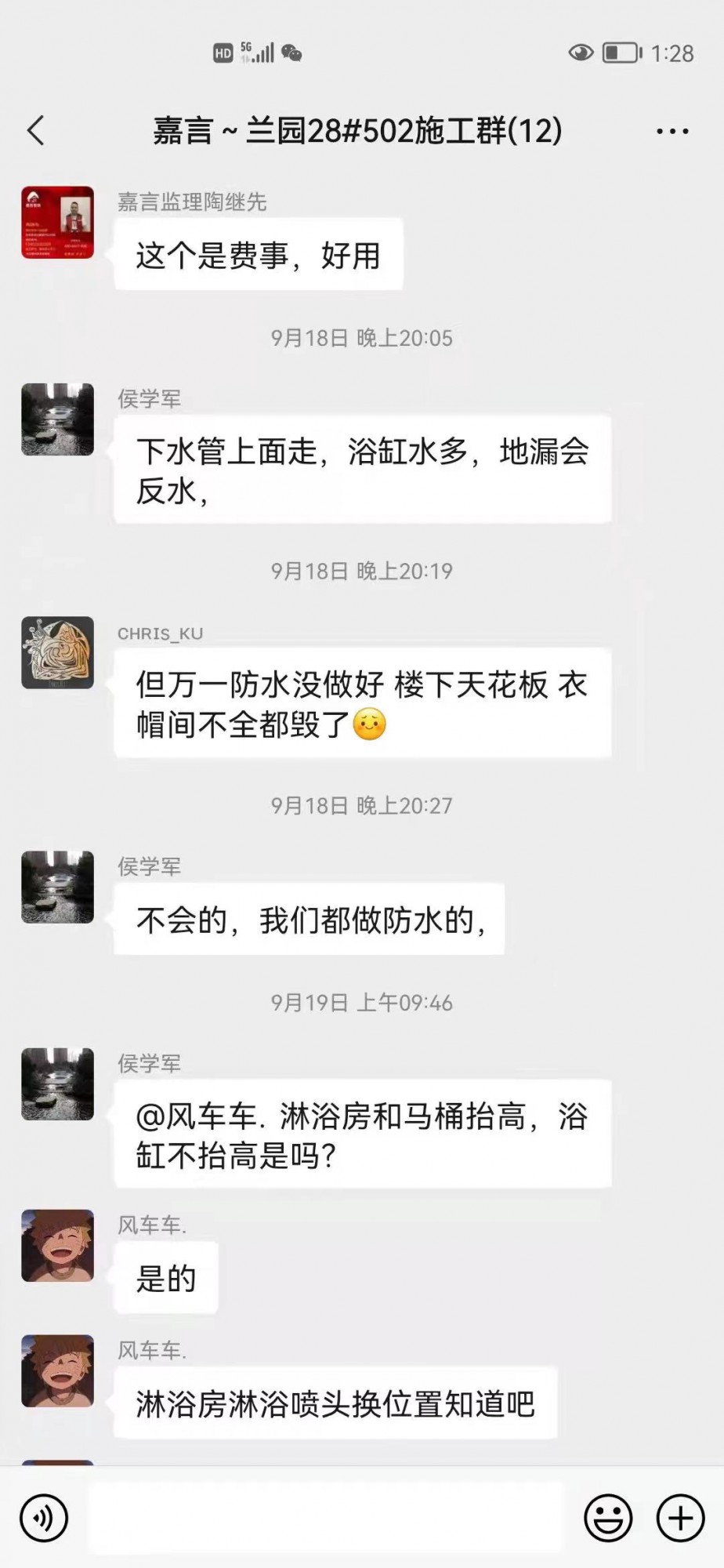
Task: Switch to voice message input
Action: click(x=44, y=1518)
